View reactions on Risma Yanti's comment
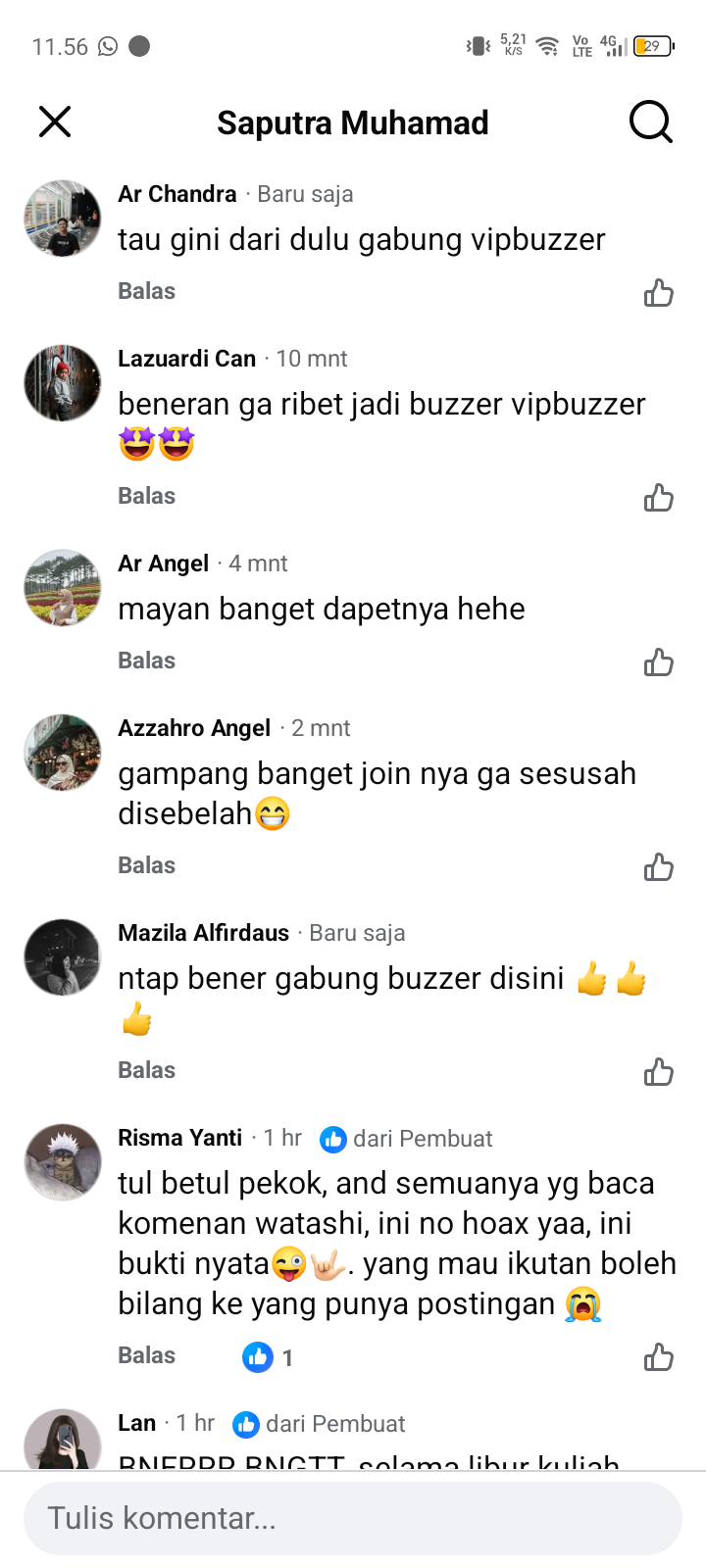This screenshot has width=706, height=1568. coord(267,1357)
